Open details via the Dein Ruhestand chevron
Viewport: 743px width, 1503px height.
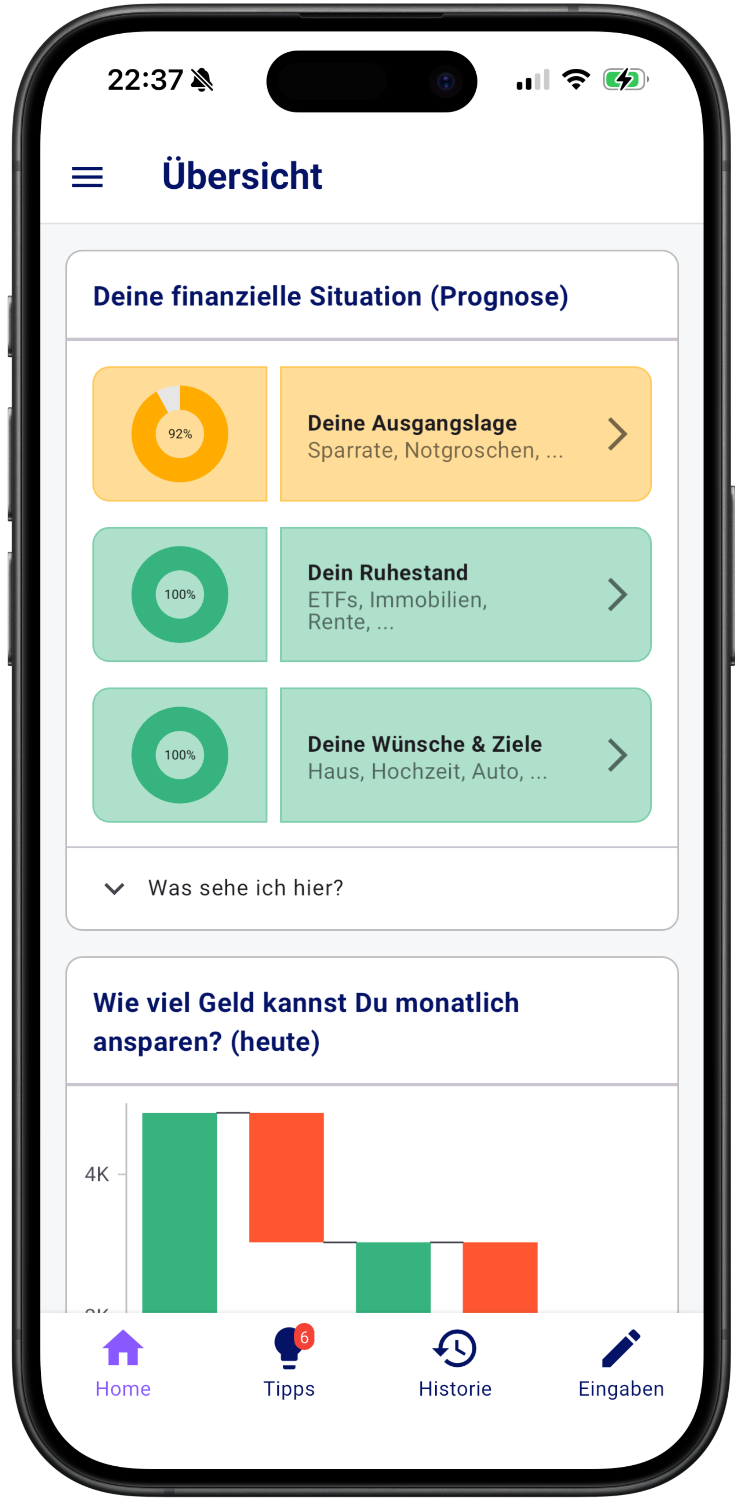618,594
